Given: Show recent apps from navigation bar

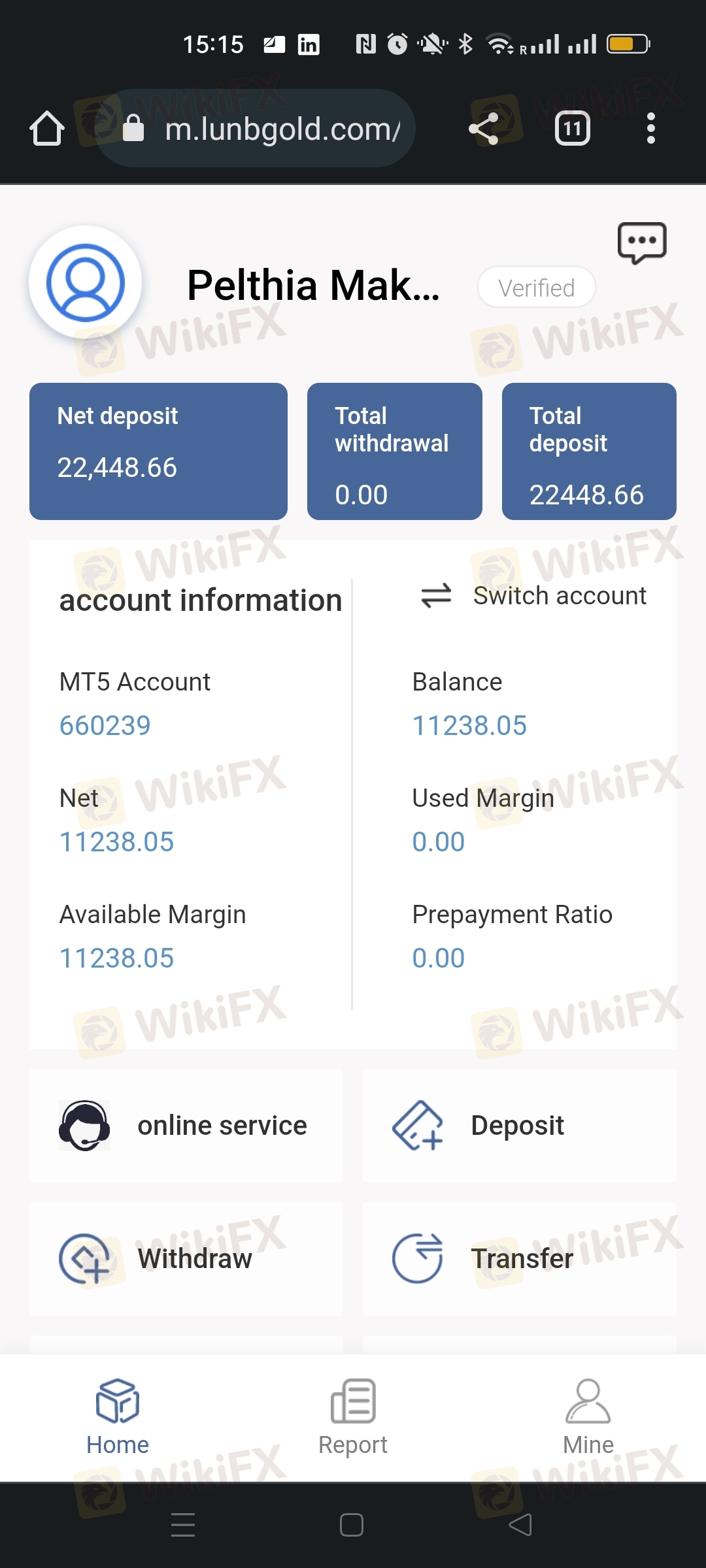Looking at the screenshot, I should click(183, 1525).
